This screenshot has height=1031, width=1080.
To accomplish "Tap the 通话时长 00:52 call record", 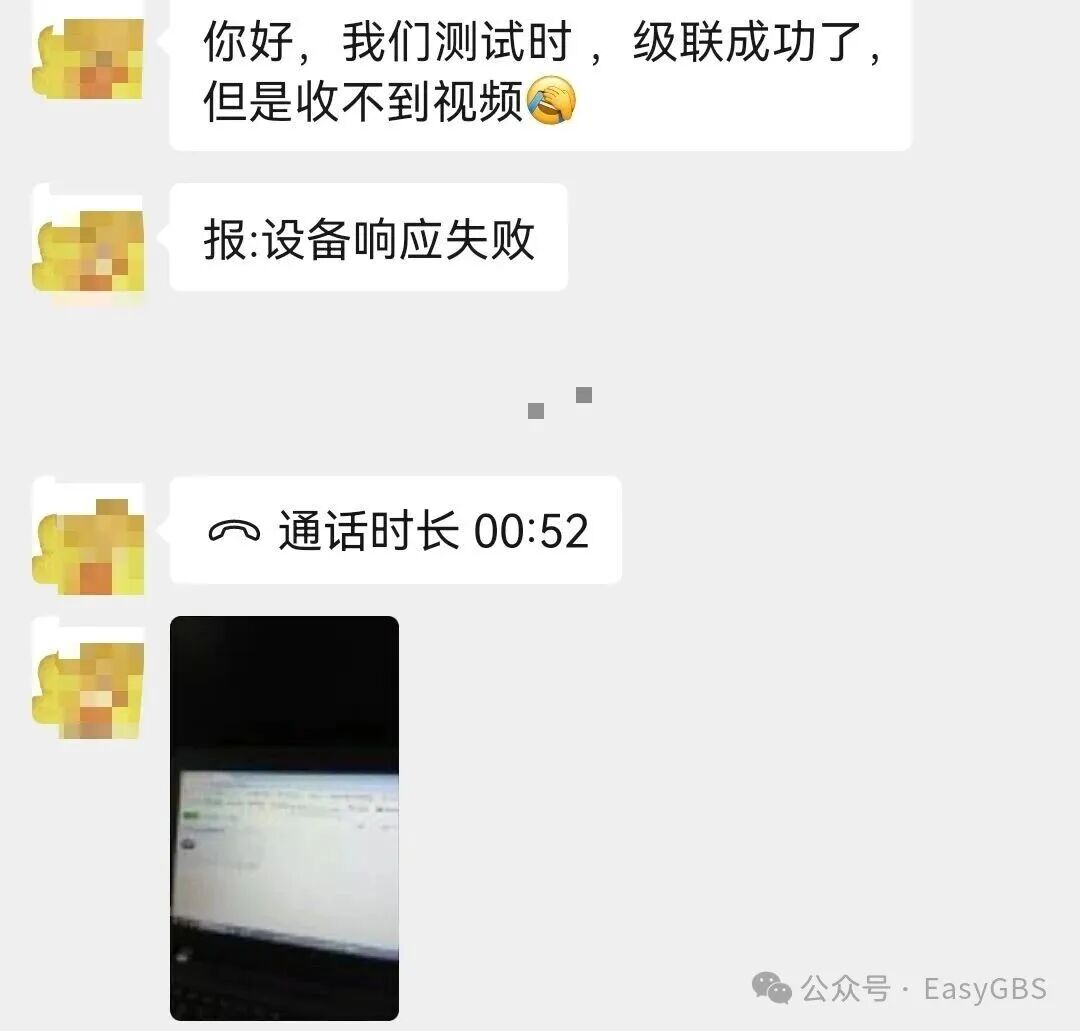I will tap(396, 530).
